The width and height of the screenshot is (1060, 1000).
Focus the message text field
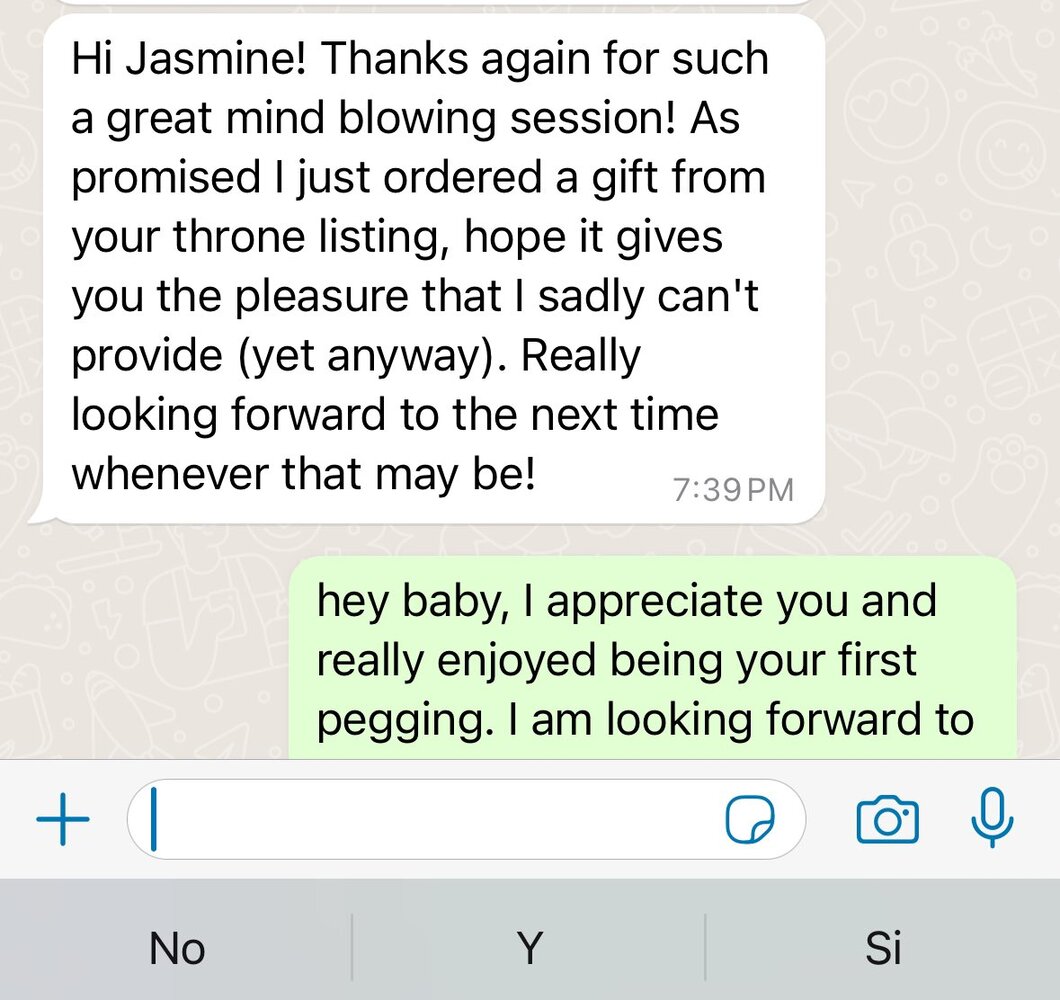pyautogui.click(x=430, y=820)
